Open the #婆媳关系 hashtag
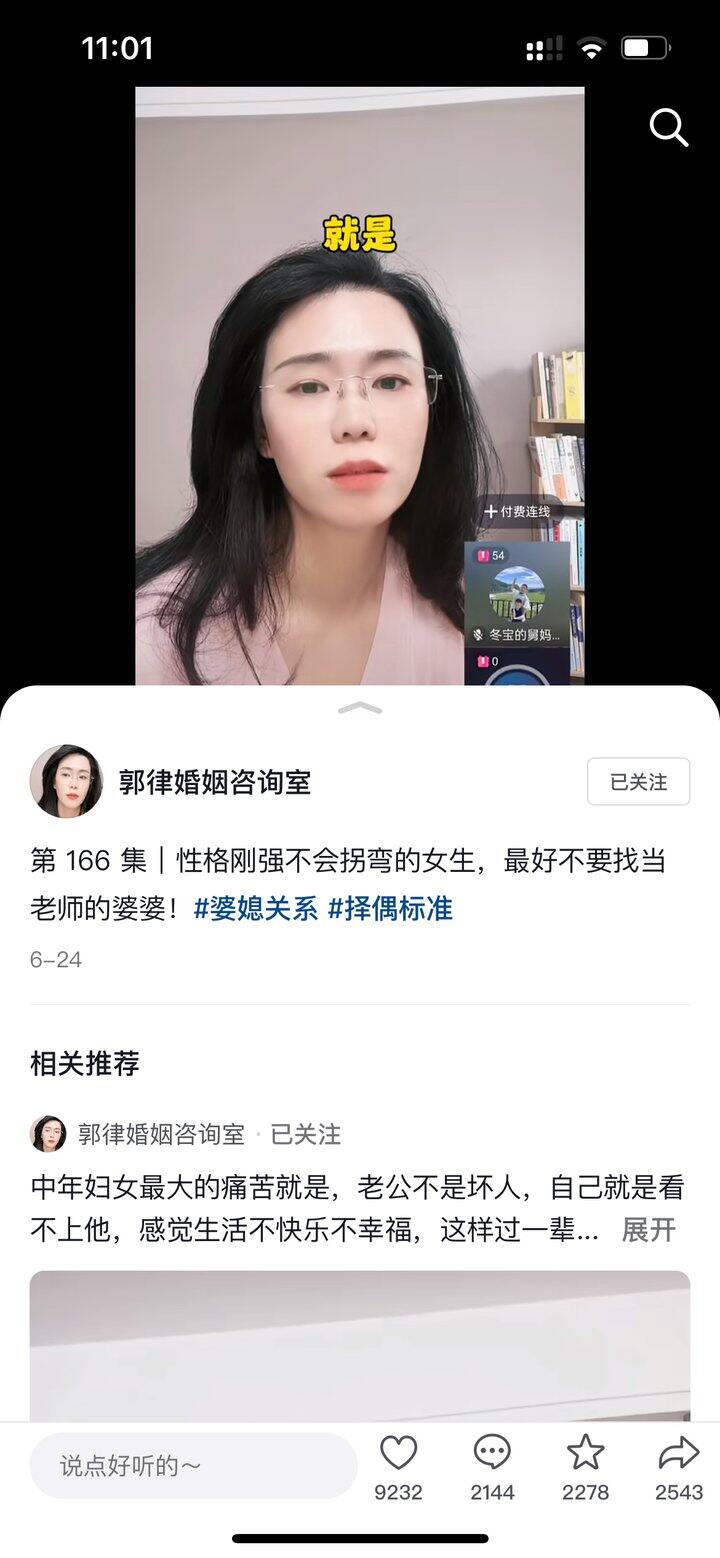 point(256,908)
